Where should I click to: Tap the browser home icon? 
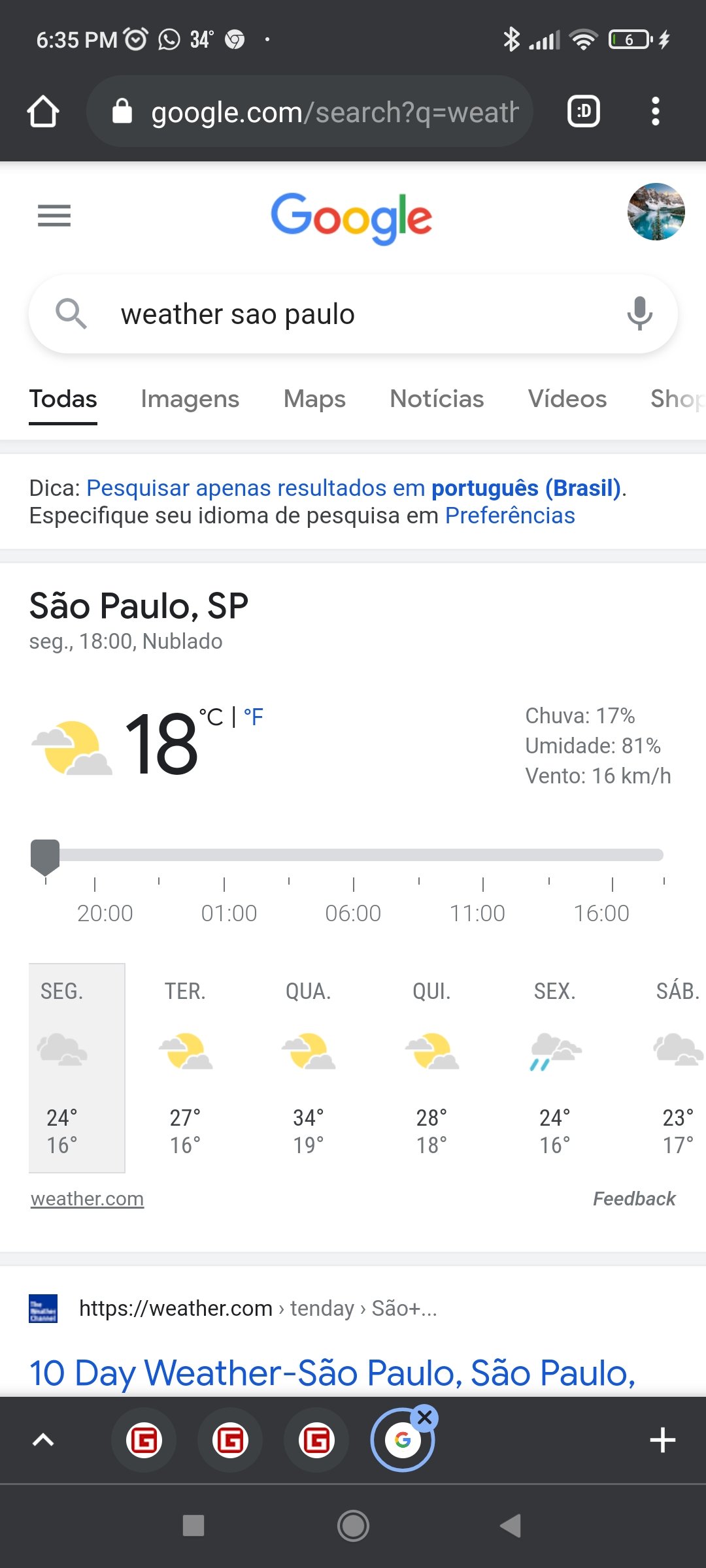[x=43, y=112]
